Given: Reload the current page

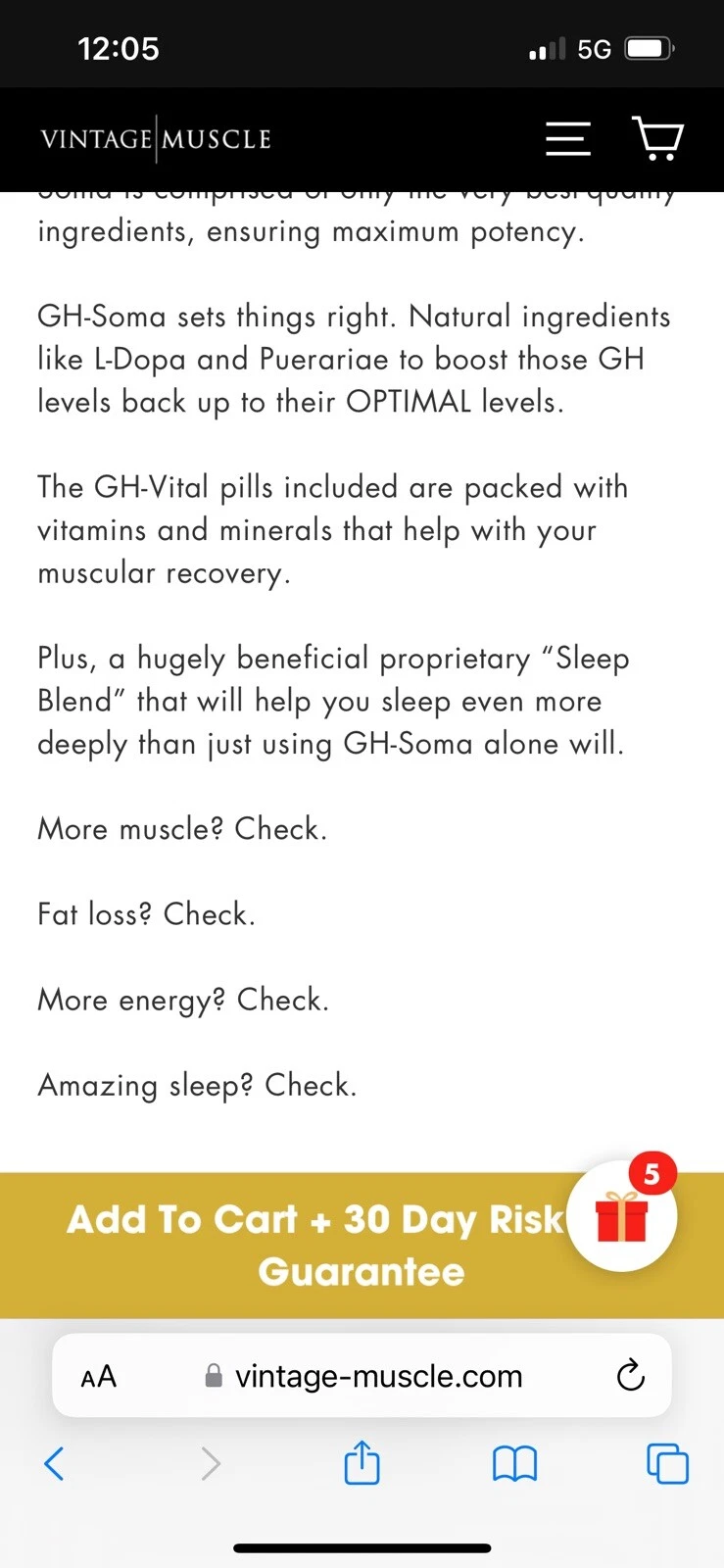Looking at the screenshot, I should coord(631,1376).
